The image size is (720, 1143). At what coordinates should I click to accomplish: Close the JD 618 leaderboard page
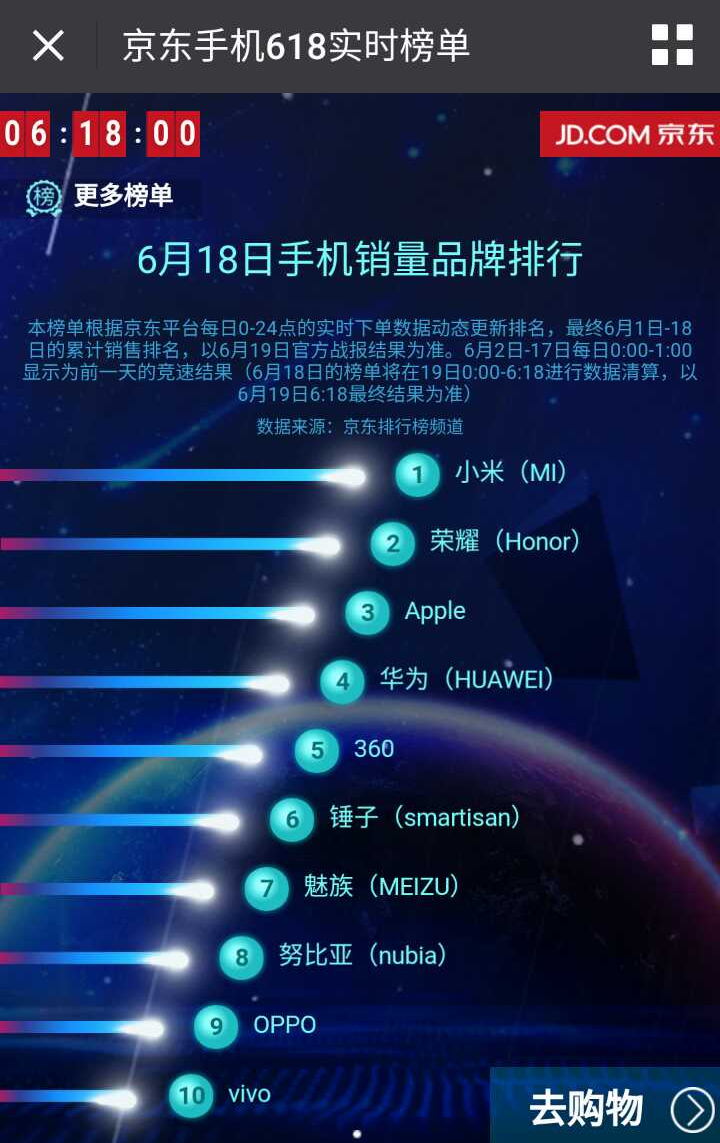48,46
